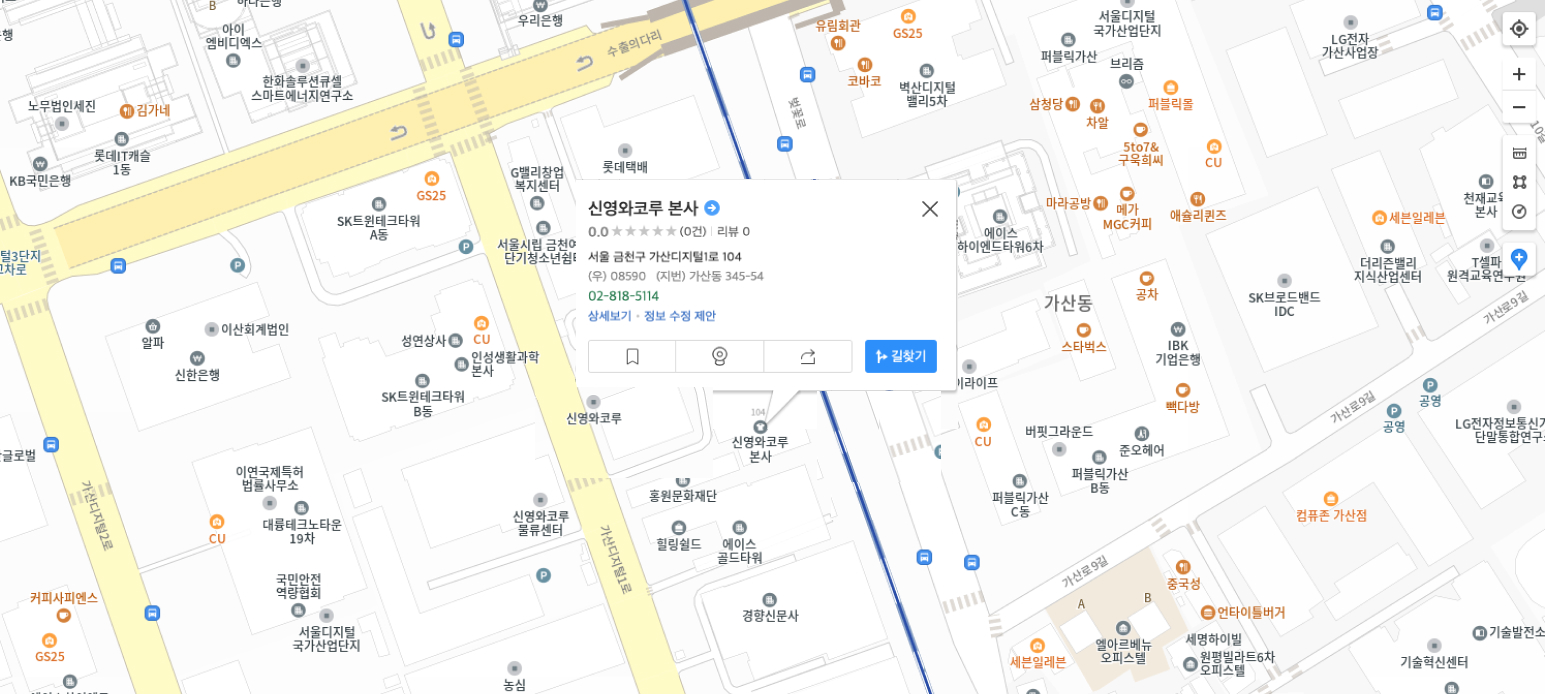Select the 스타벅스 marker on the map

(1083, 331)
